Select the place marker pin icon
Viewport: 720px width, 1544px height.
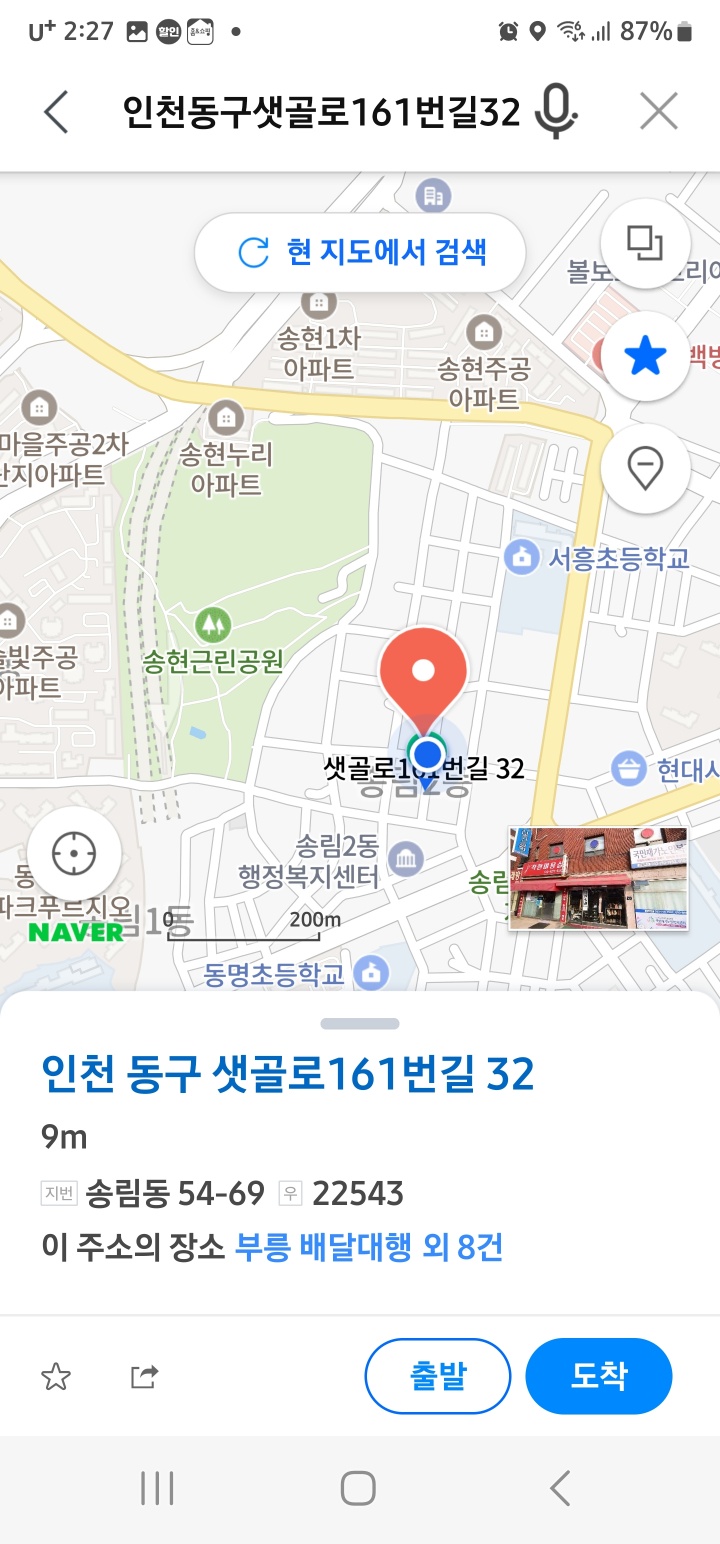(645, 470)
